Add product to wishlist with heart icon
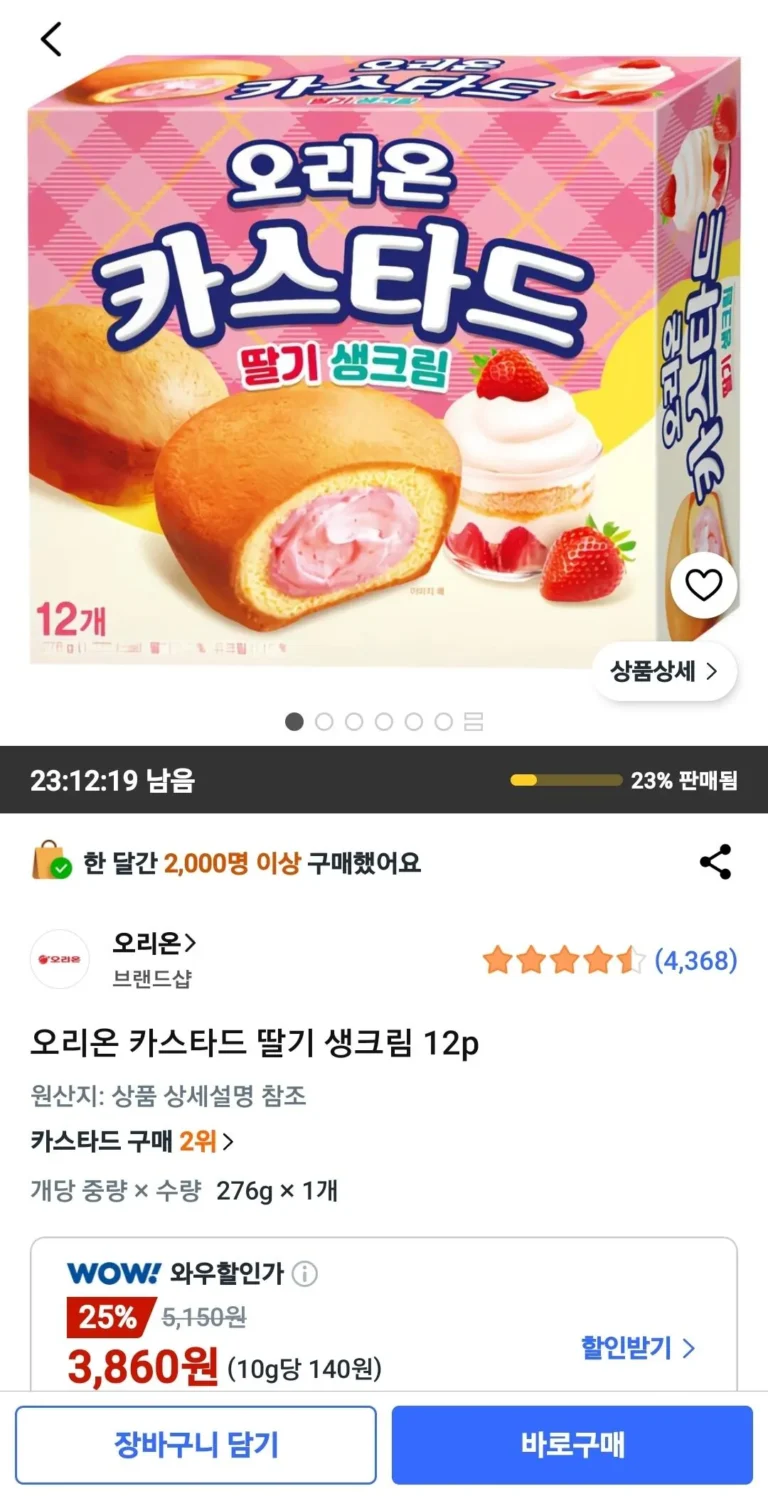 703,585
